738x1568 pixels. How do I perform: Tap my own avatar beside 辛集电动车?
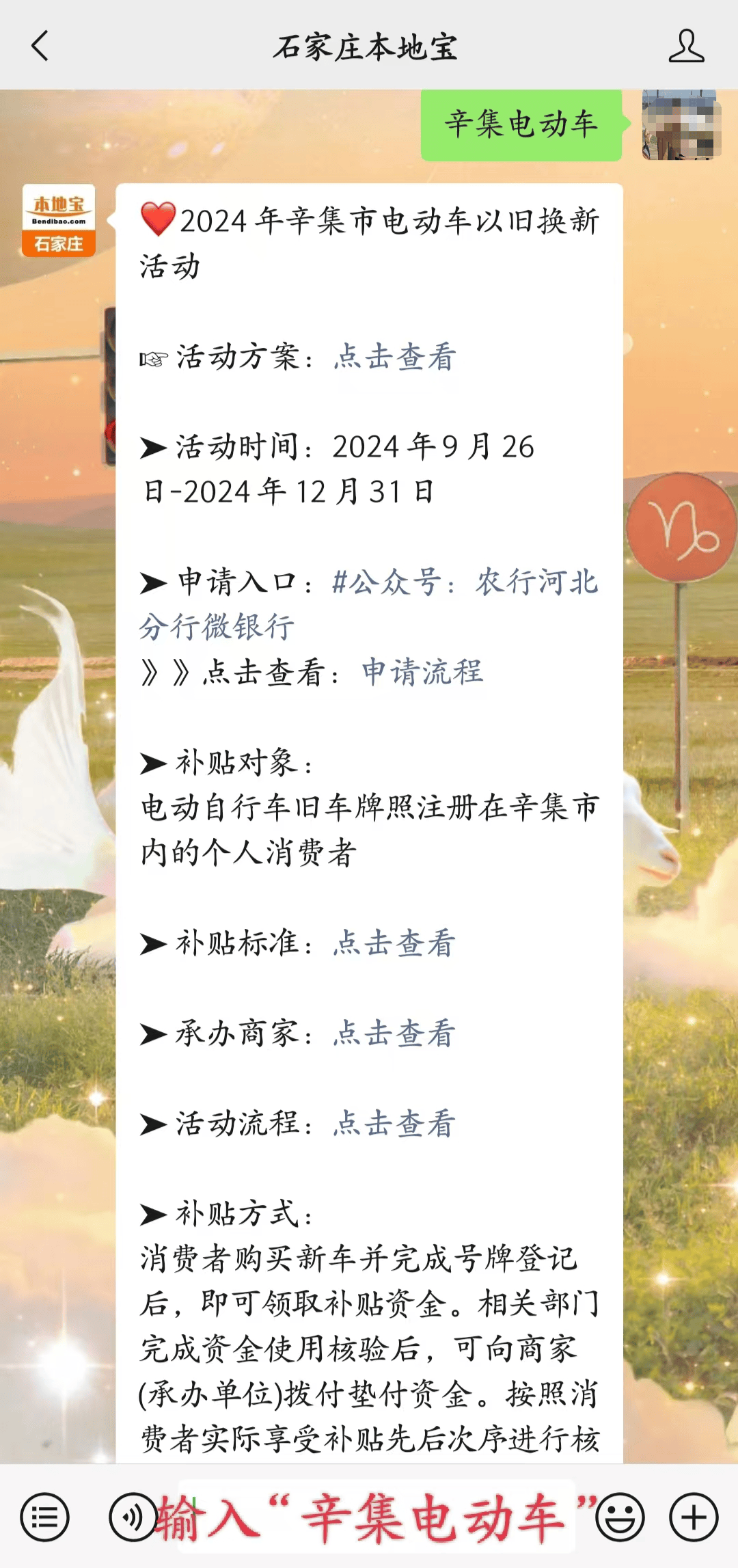pos(681,126)
